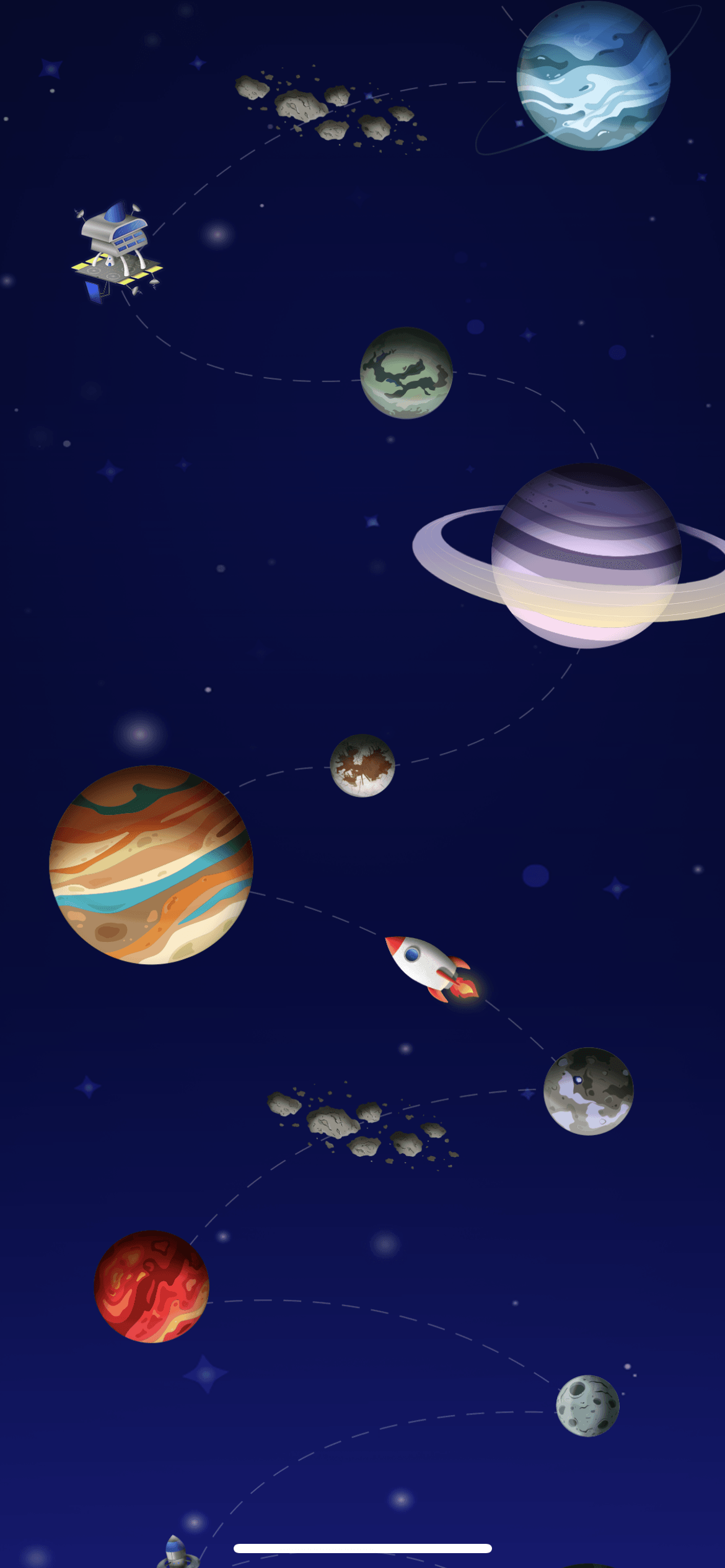Open the large orange striped planet
The width and height of the screenshot is (725, 1568).
click(151, 865)
